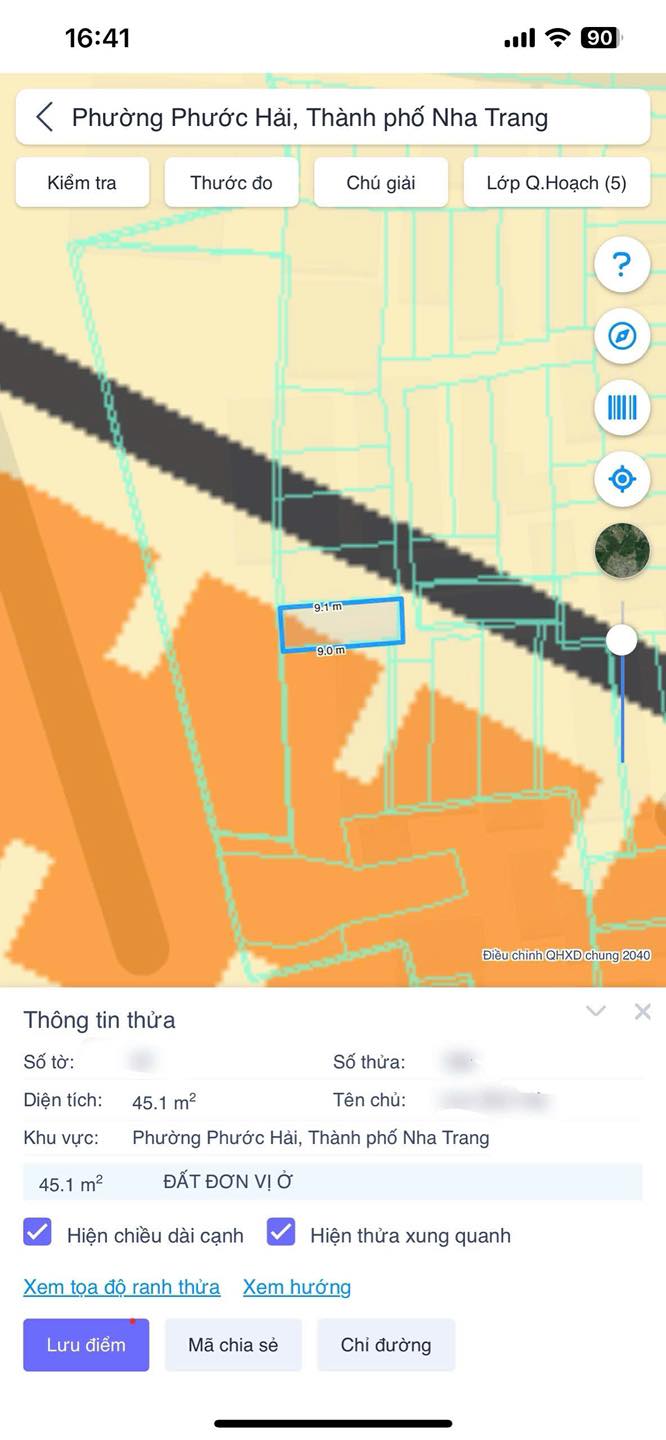Collapse the Thông tin thửa panel

596,1011
